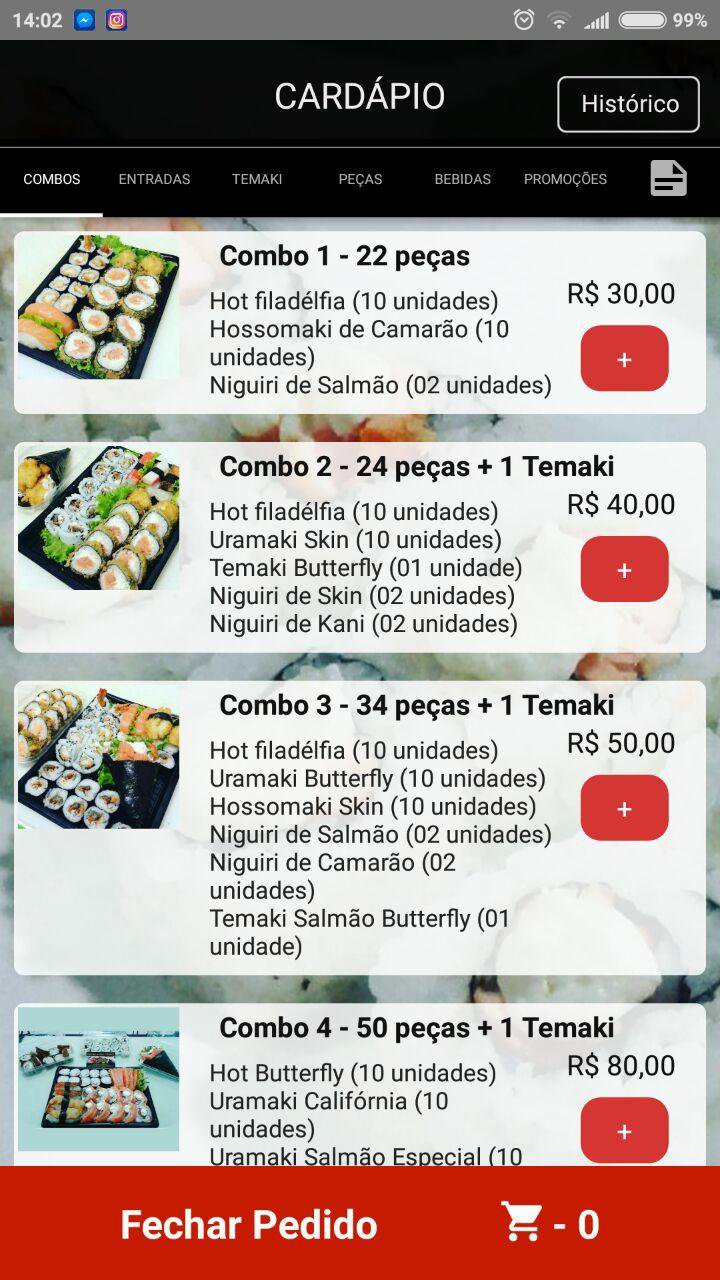The width and height of the screenshot is (720, 1280).
Task: Open the Histórico order history
Action: point(628,104)
